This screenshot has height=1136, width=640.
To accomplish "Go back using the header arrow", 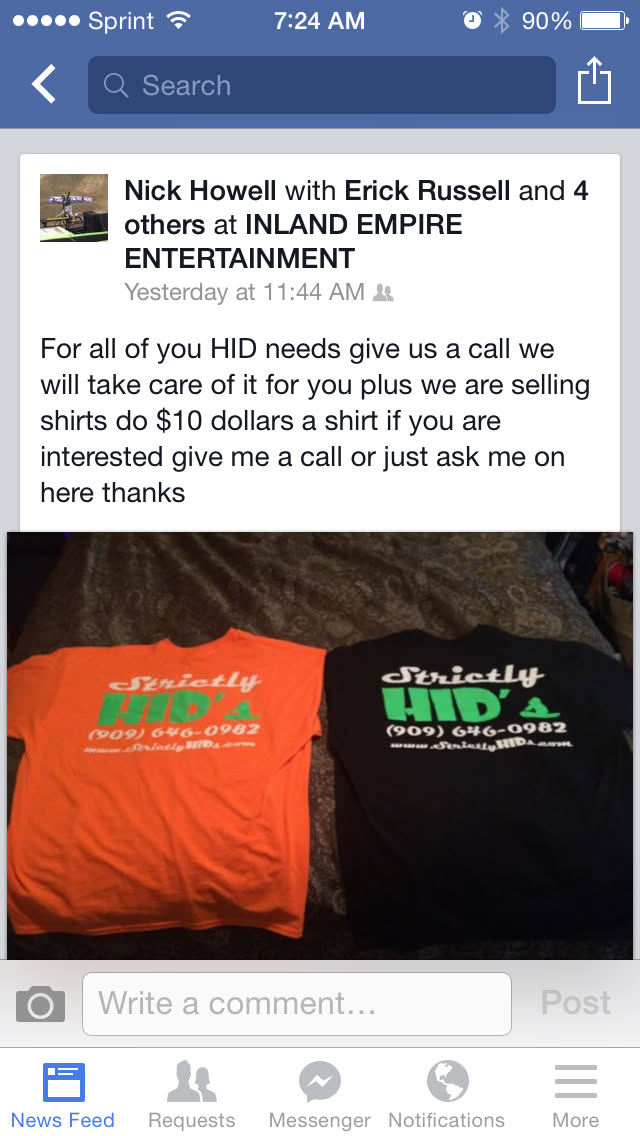I will point(43,84).
